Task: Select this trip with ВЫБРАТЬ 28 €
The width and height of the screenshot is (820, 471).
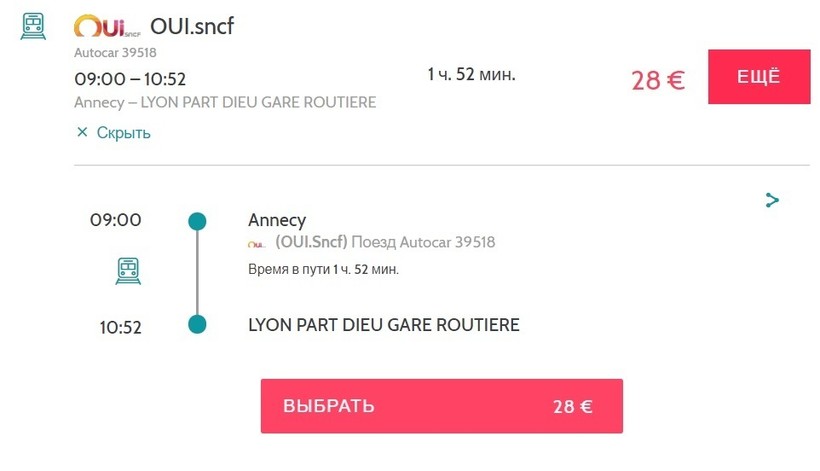Action: pyautogui.click(x=441, y=406)
